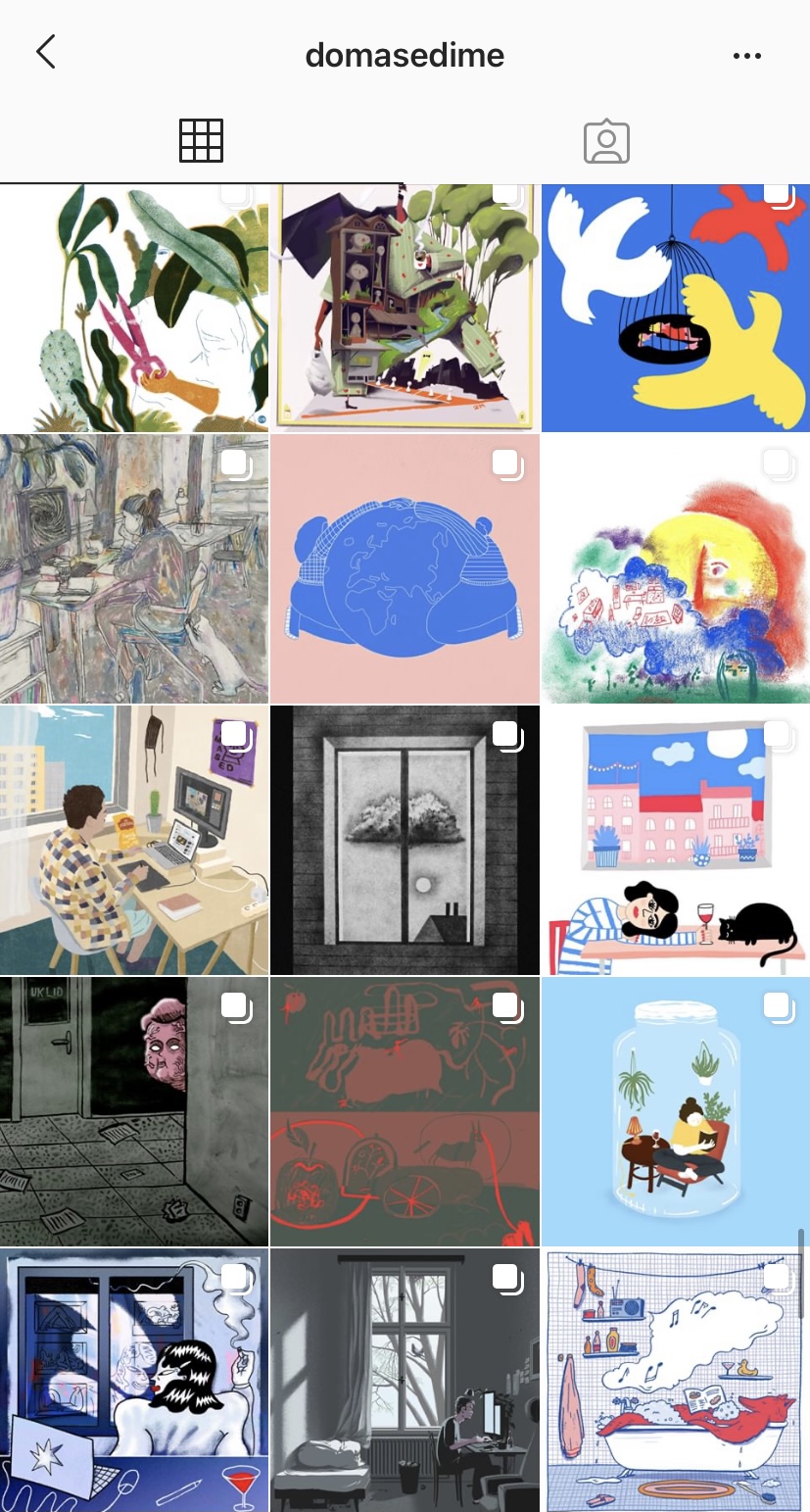Open the three-dot overflow menu

(x=746, y=56)
